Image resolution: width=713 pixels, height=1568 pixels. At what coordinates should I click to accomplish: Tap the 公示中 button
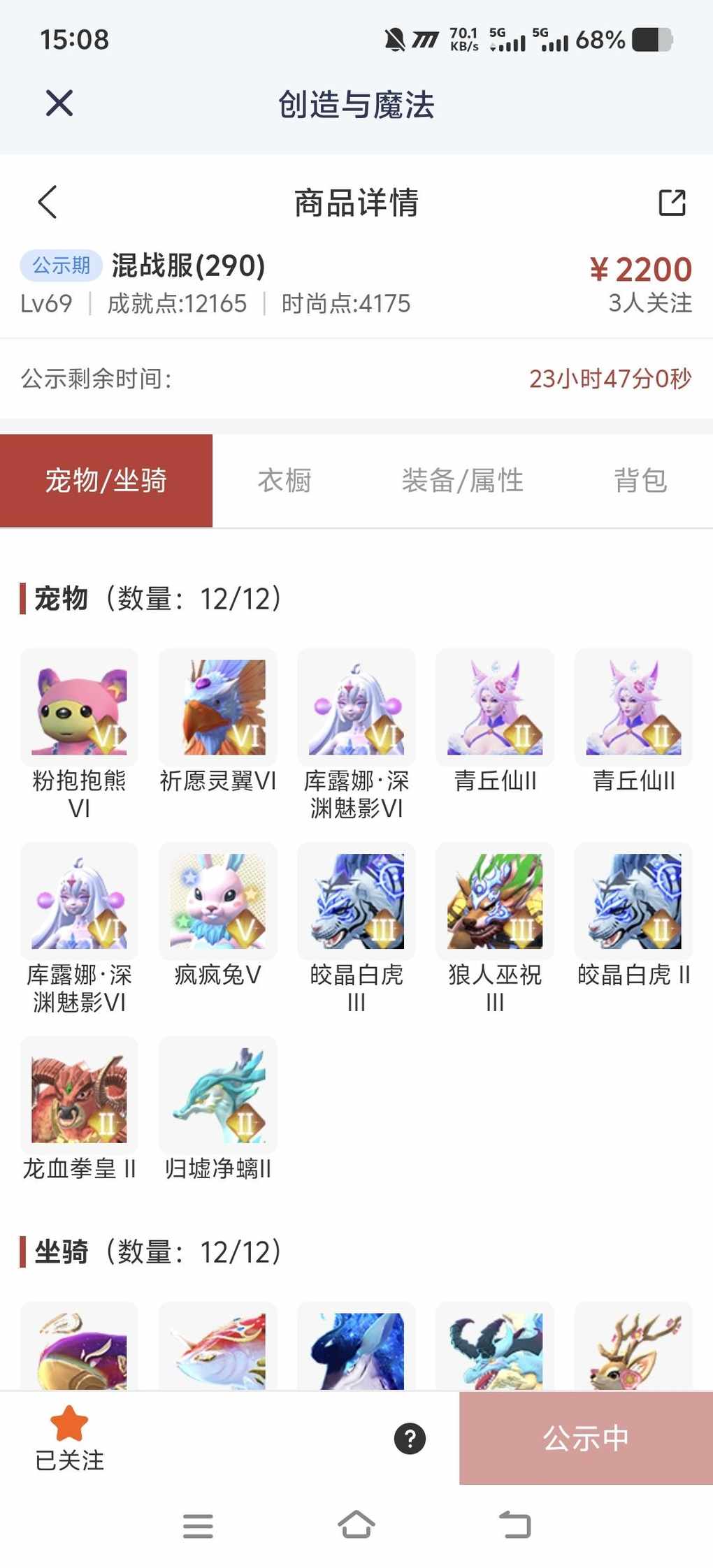pos(586,1438)
